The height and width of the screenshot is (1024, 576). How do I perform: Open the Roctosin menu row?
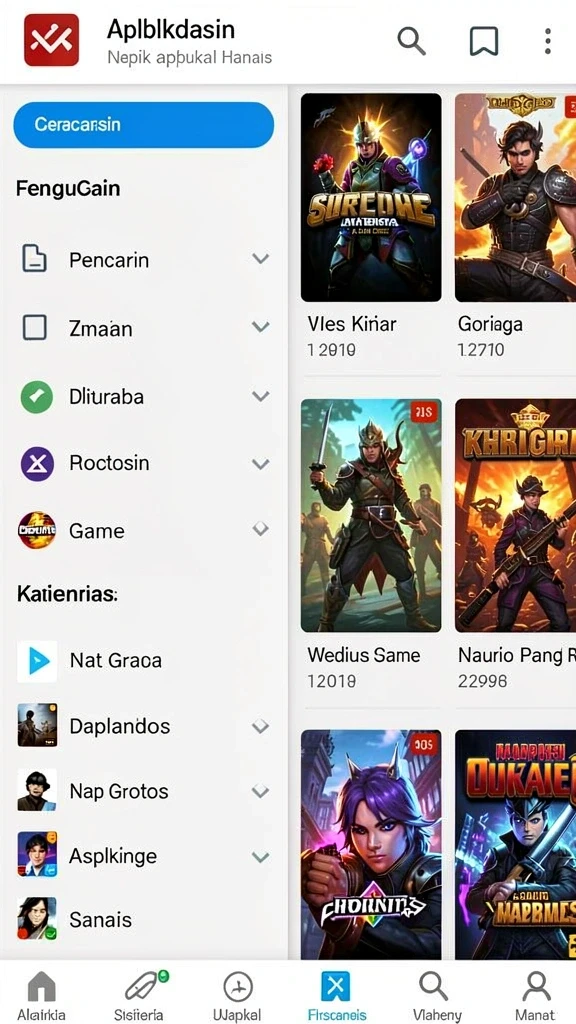click(x=144, y=464)
